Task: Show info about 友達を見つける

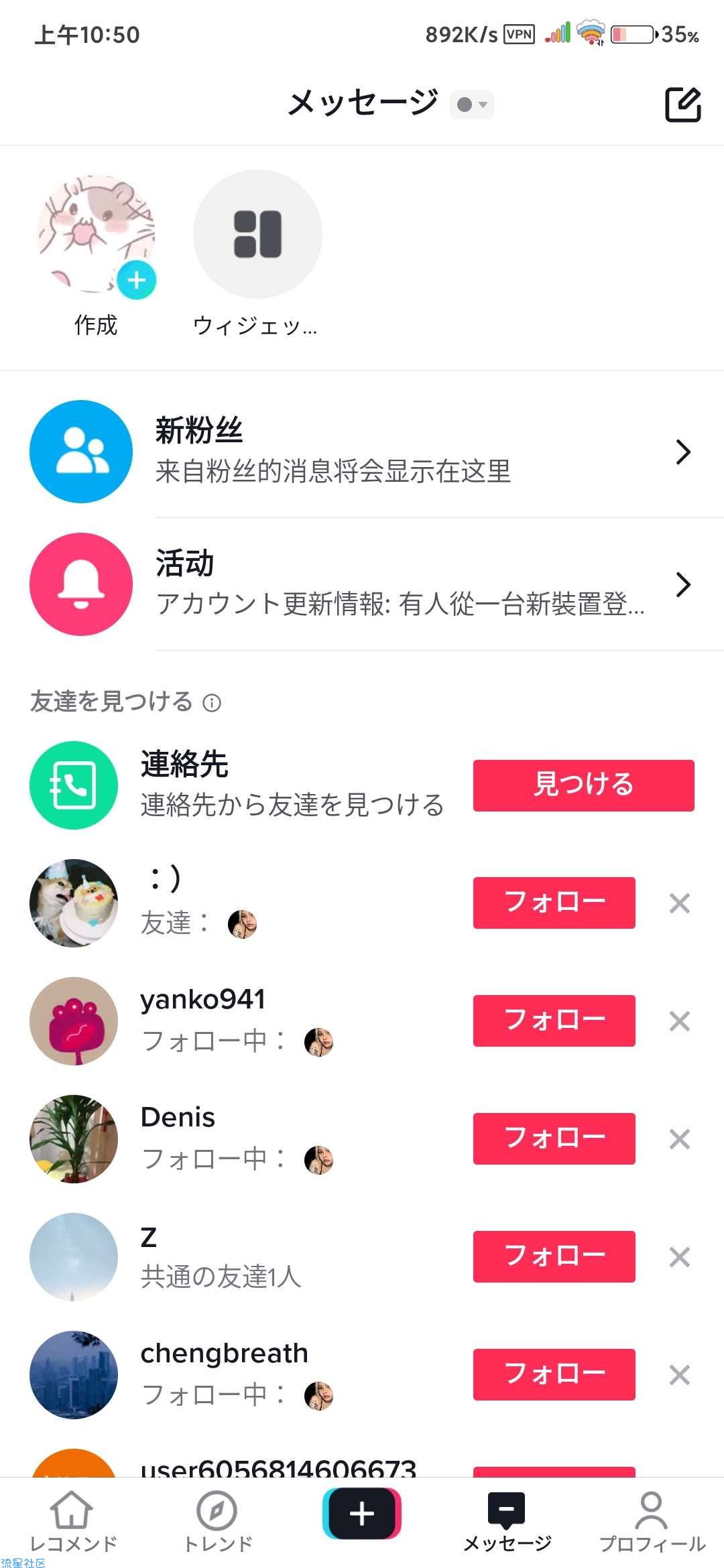Action: coord(212,703)
